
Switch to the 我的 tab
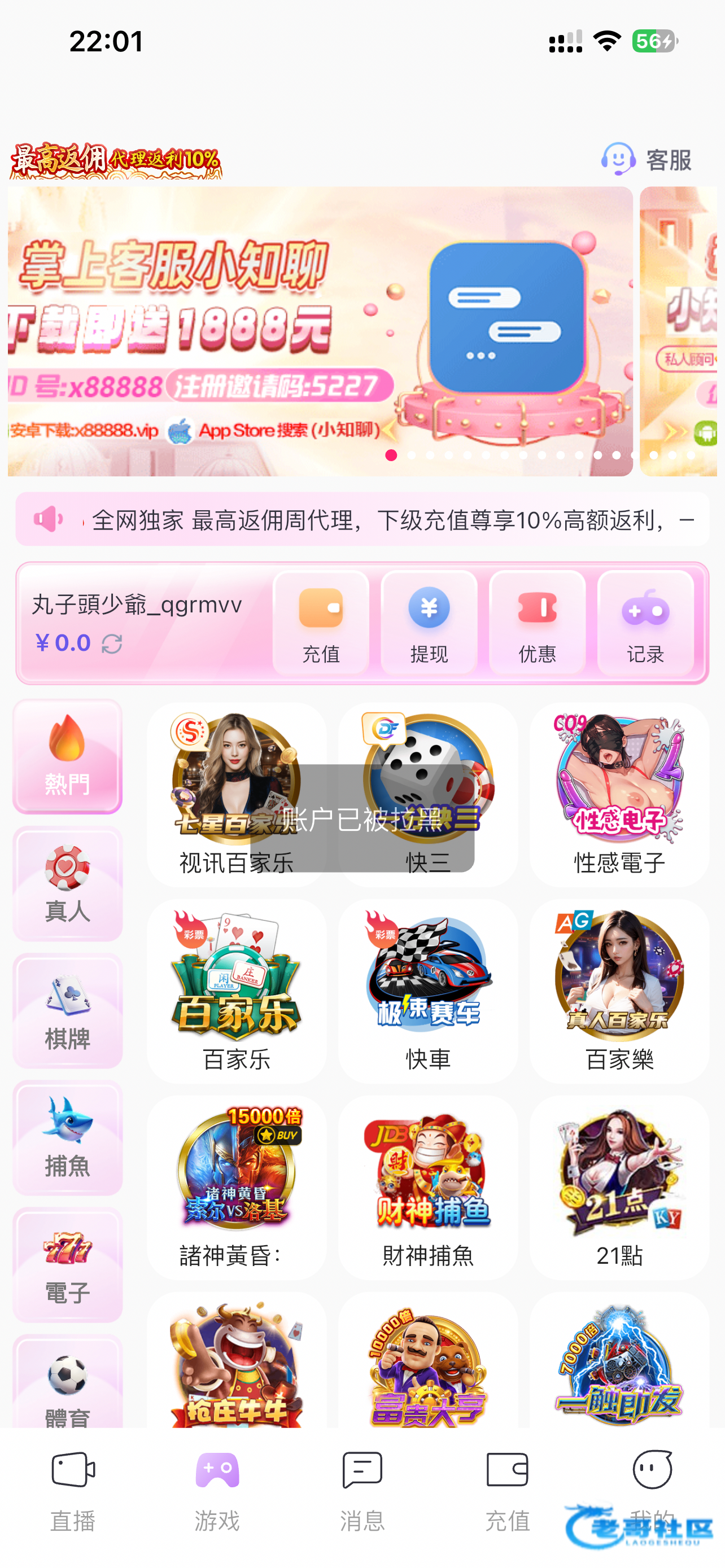[x=652, y=1490]
